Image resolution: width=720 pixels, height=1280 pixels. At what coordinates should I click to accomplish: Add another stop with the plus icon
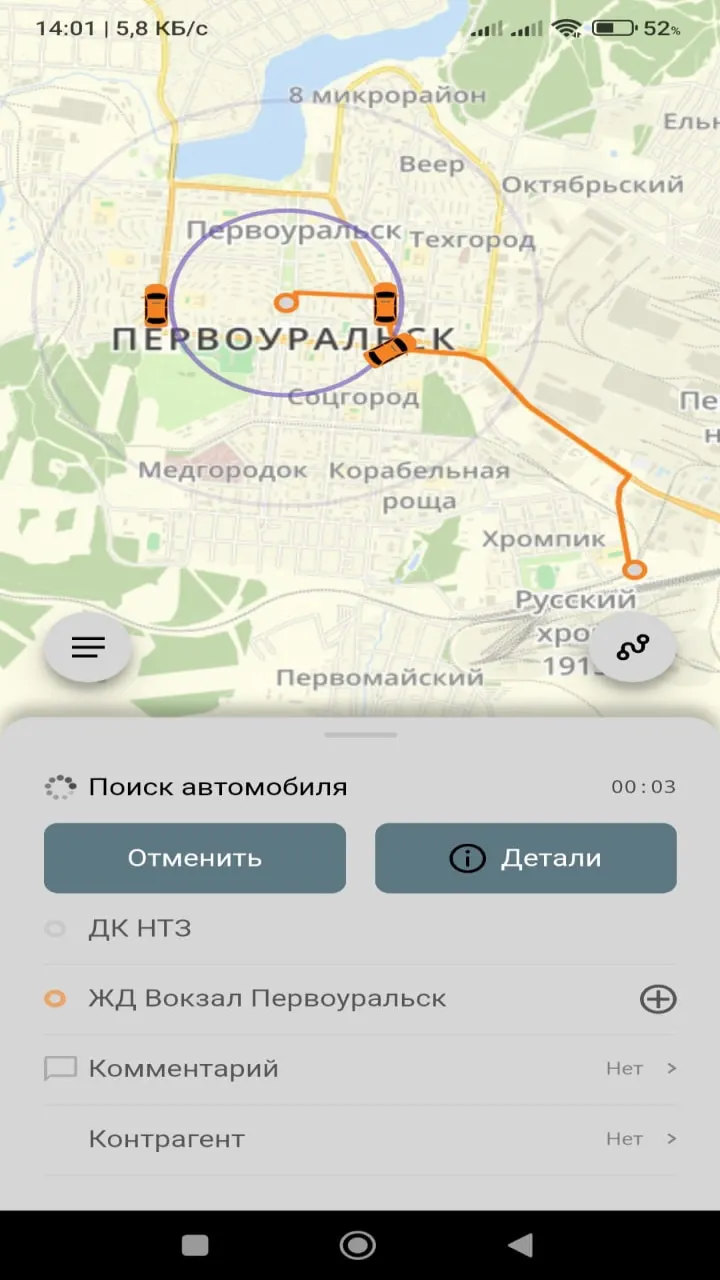[658, 999]
